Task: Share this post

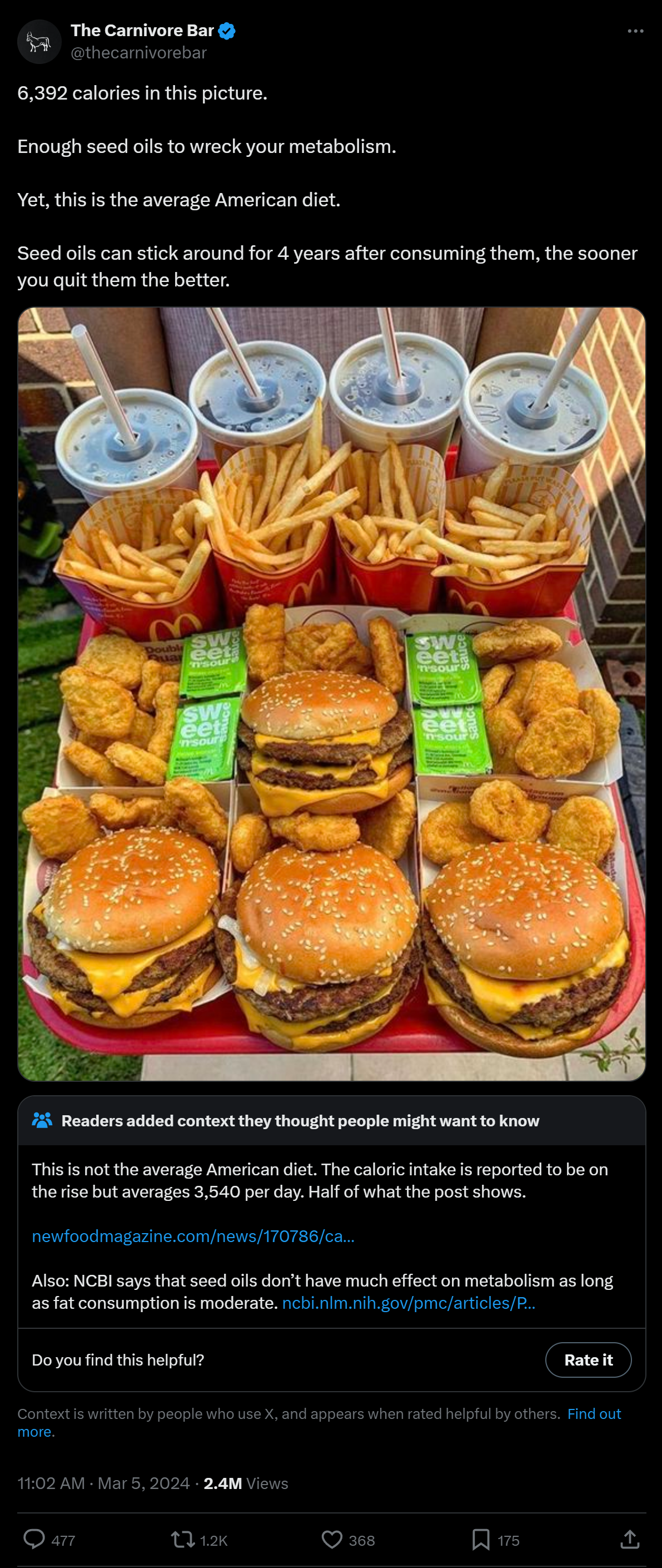Action: pyautogui.click(x=629, y=1540)
